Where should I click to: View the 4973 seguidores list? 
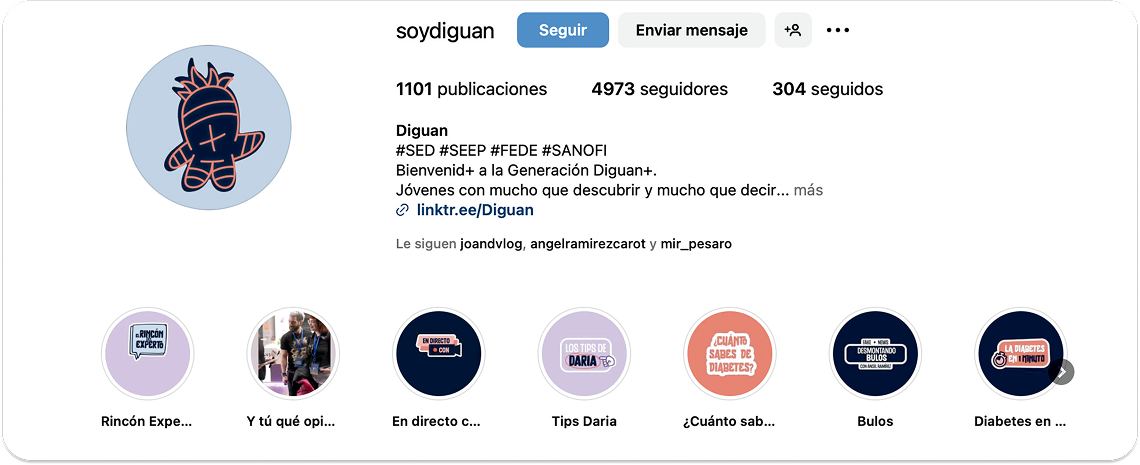tap(659, 89)
